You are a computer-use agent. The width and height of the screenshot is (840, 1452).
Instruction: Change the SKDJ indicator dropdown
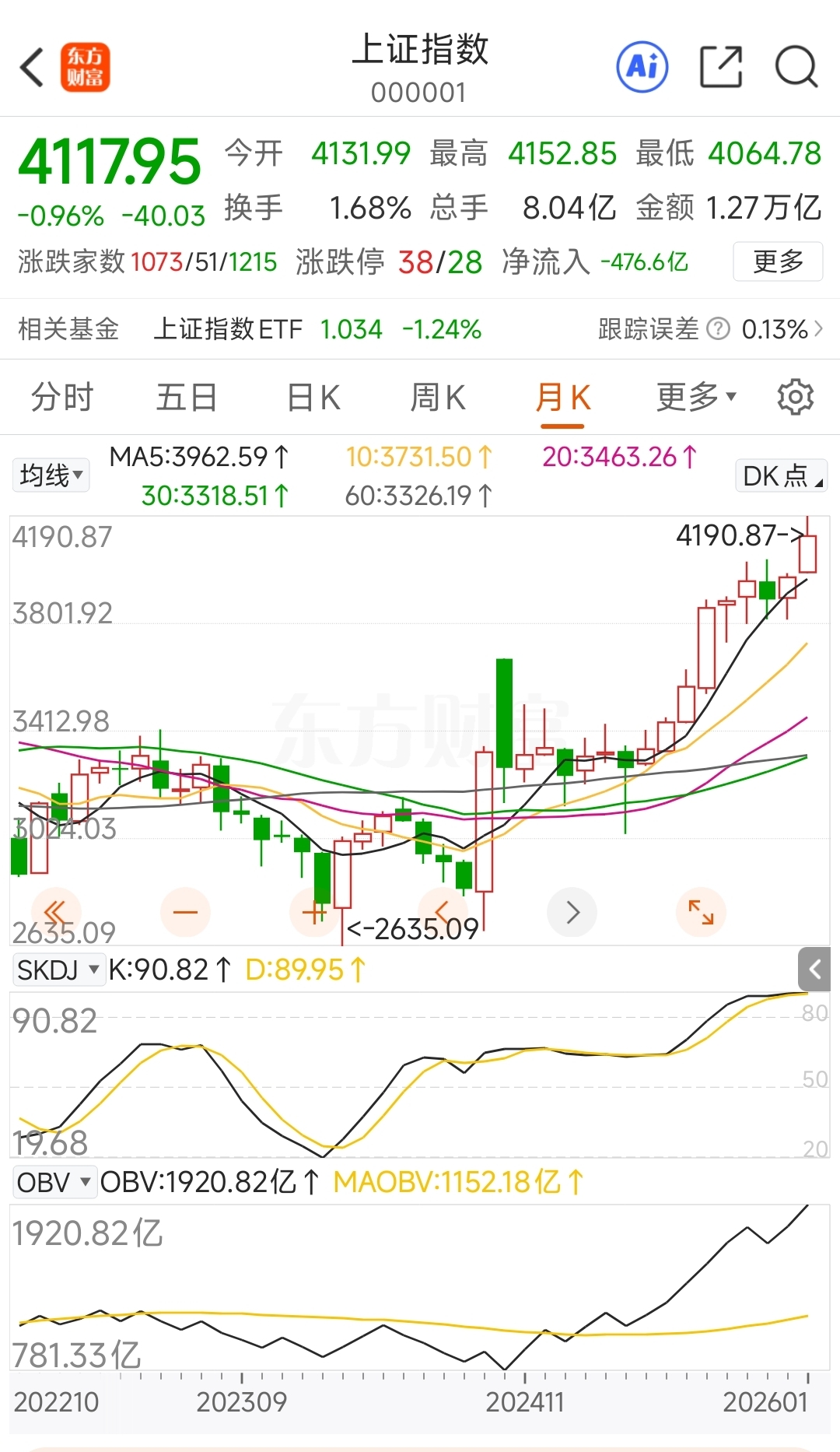(x=59, y=970)
